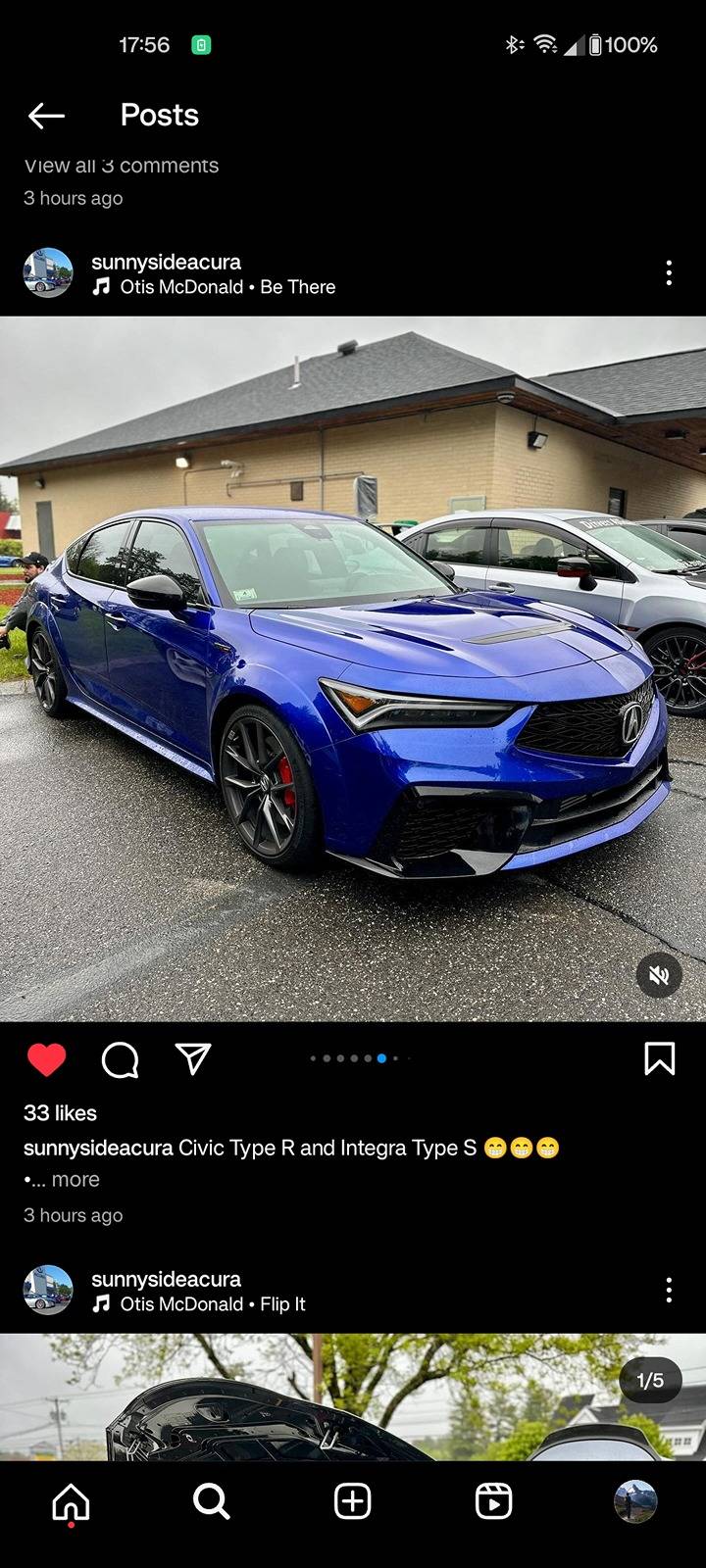Image resolution: width=706 pixels, height=1568 pixels.
Task: Open the Otis McDonald Be There audio
Action: coord(227,287)
